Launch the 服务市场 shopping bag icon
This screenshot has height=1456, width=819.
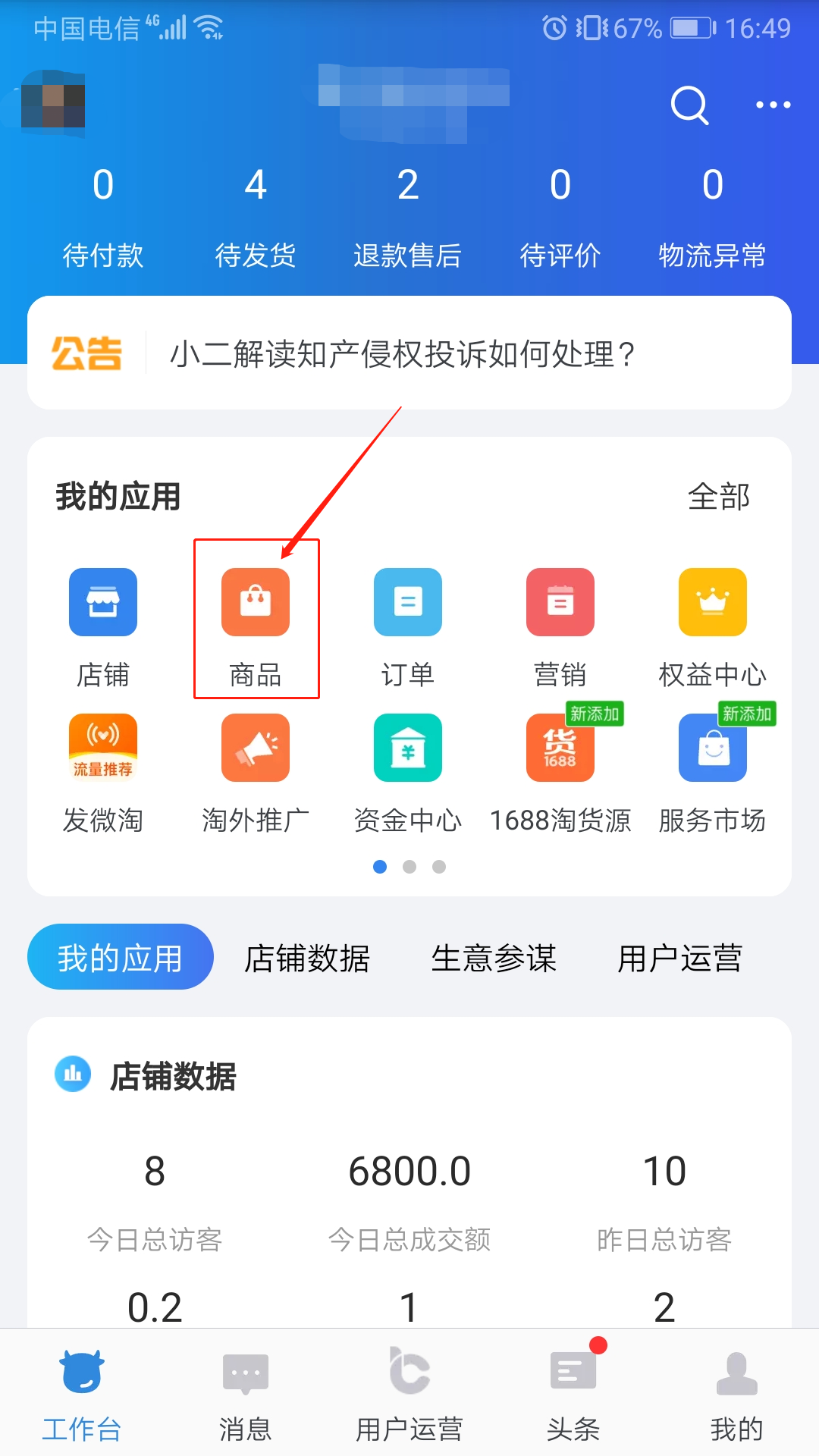(711, 748)
